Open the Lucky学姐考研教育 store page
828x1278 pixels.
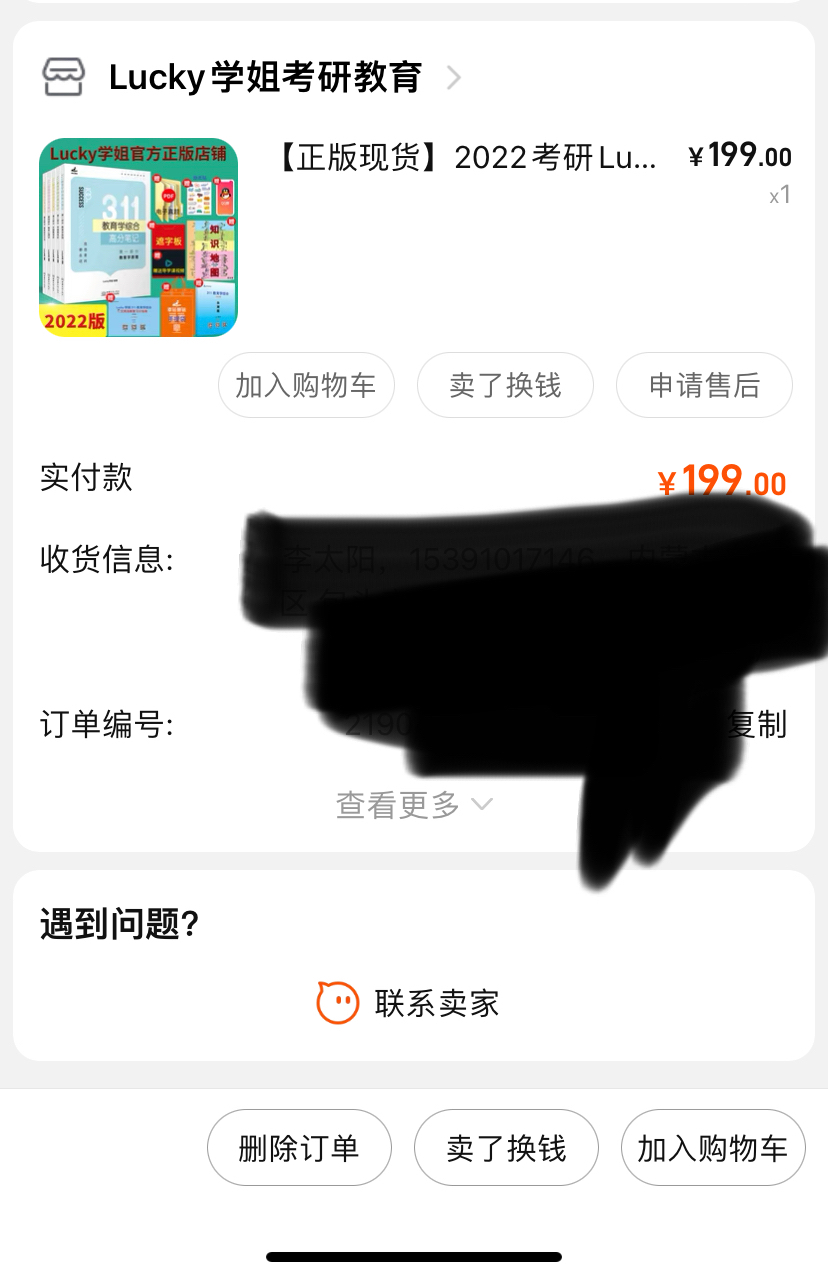[265, 77]
